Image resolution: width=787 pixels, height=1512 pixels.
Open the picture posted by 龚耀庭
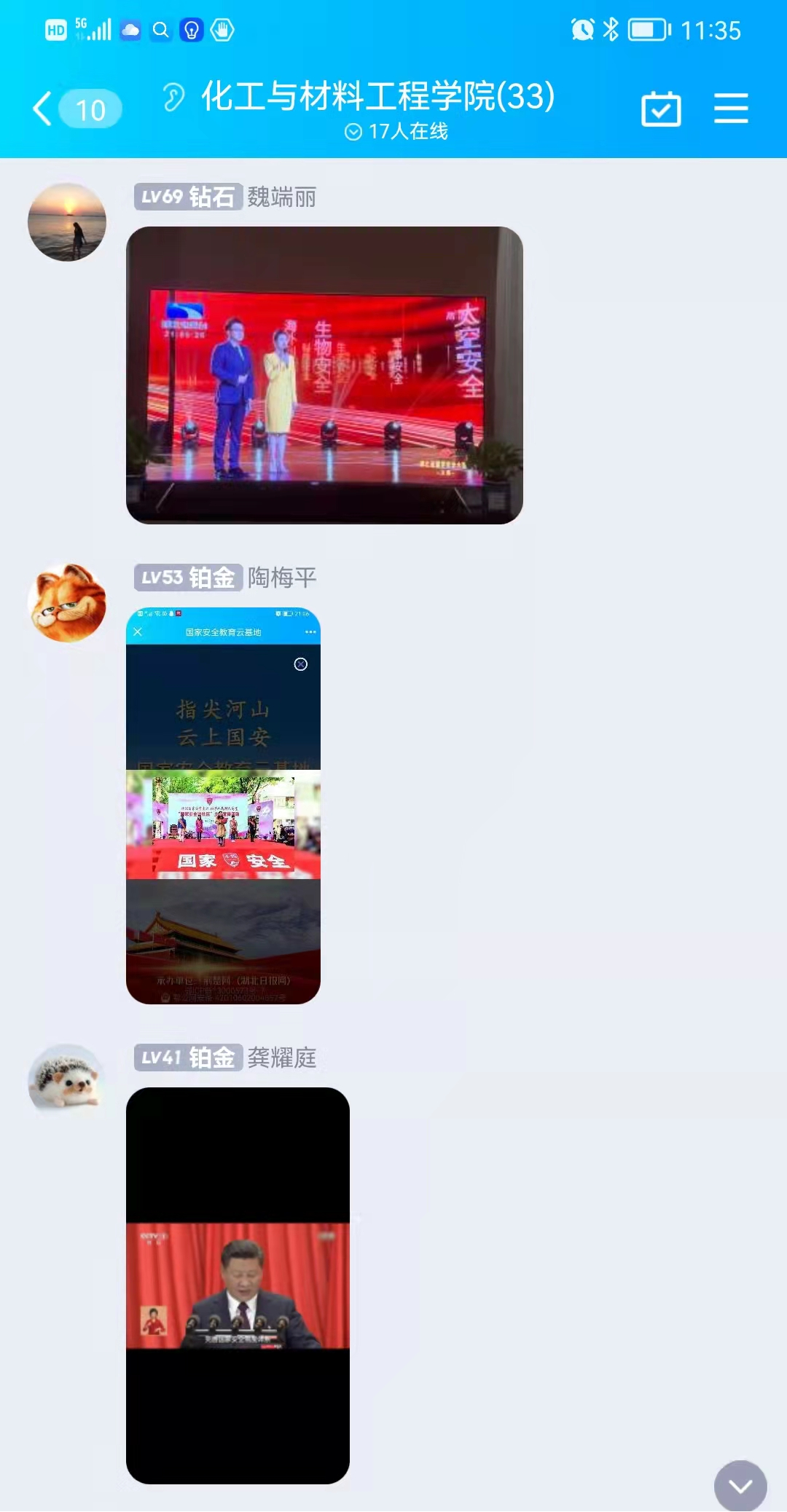coord(238,1285)
